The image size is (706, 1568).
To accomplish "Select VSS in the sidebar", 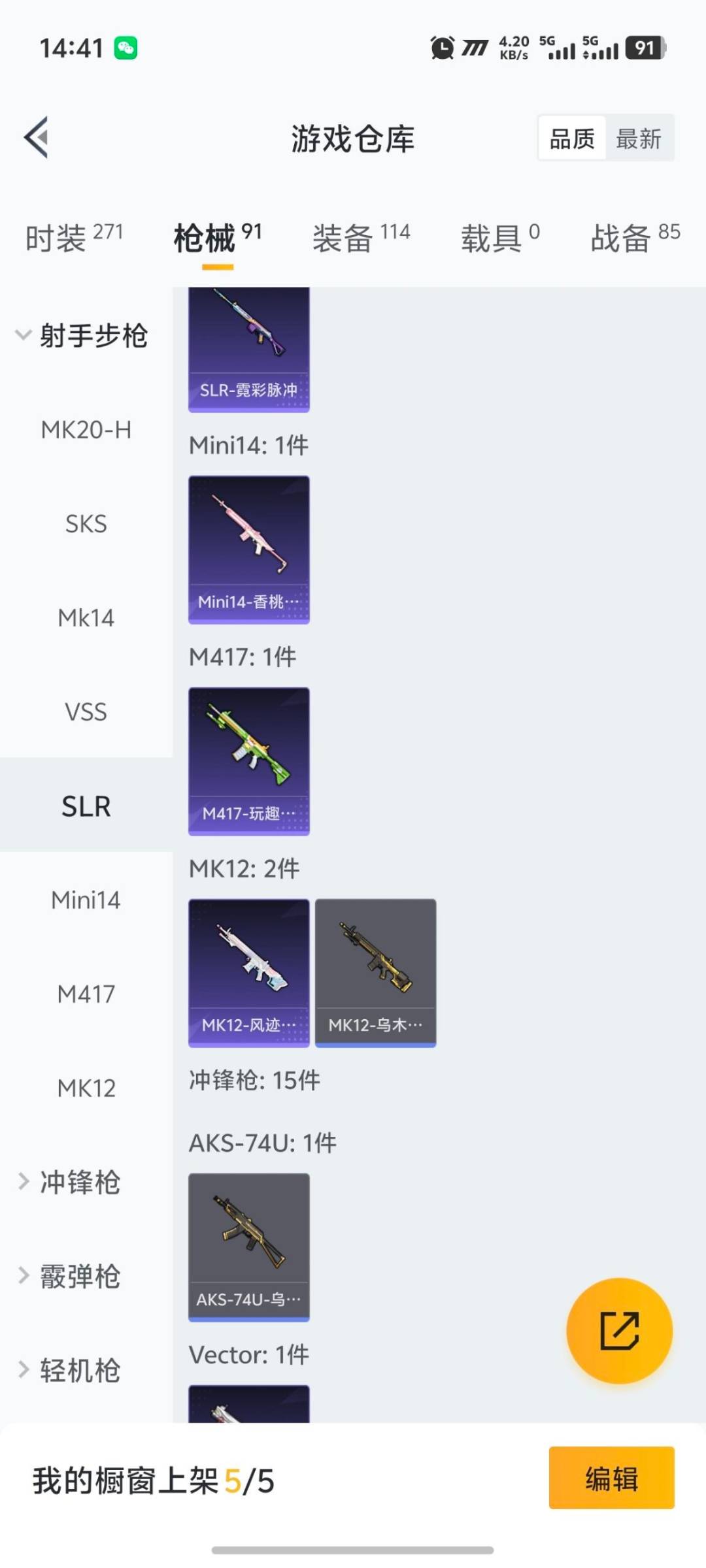I will [x=86, y=712].
